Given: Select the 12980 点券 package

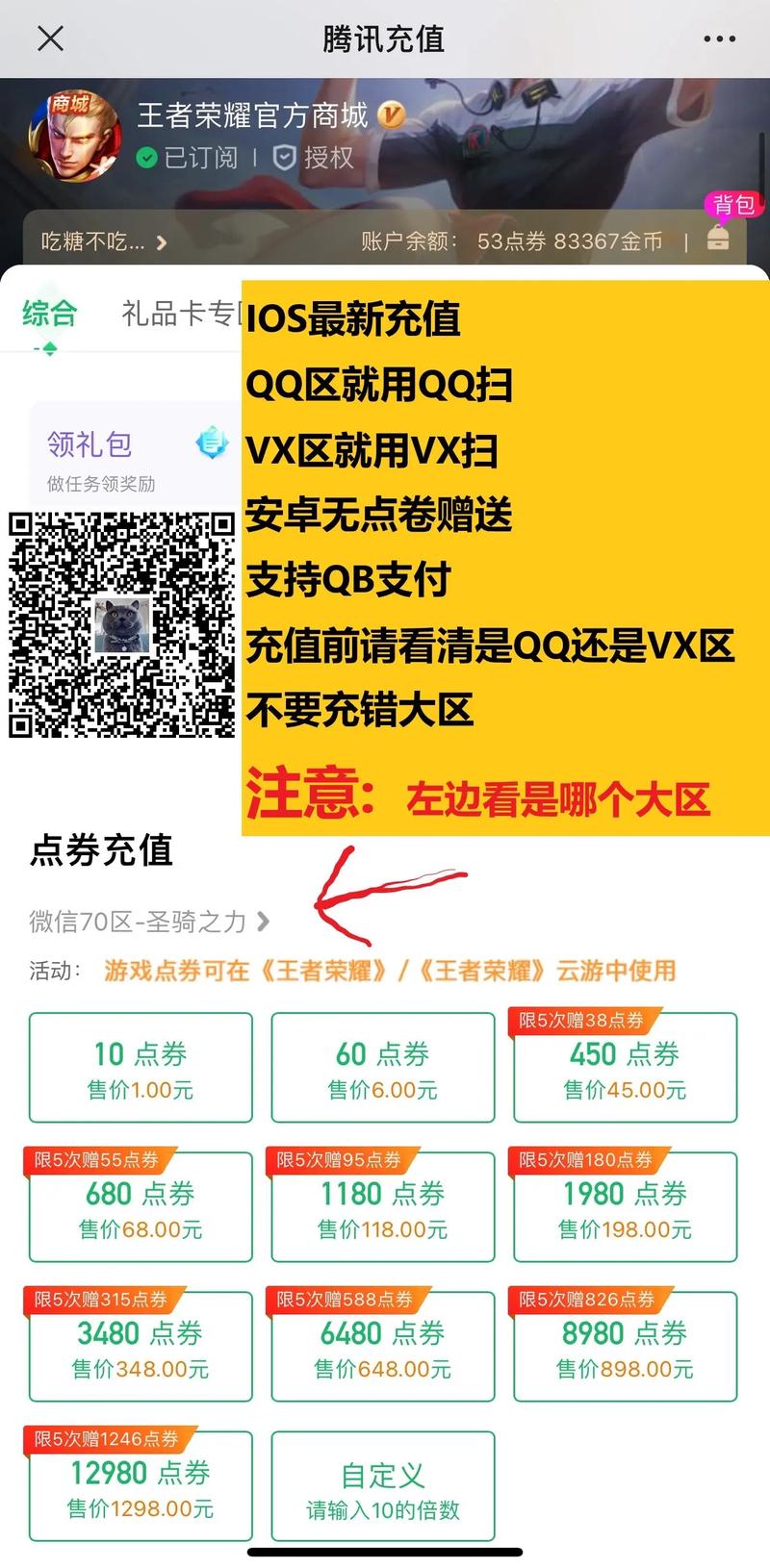Looking at the screenshot, I should [x=141, y=1488].
